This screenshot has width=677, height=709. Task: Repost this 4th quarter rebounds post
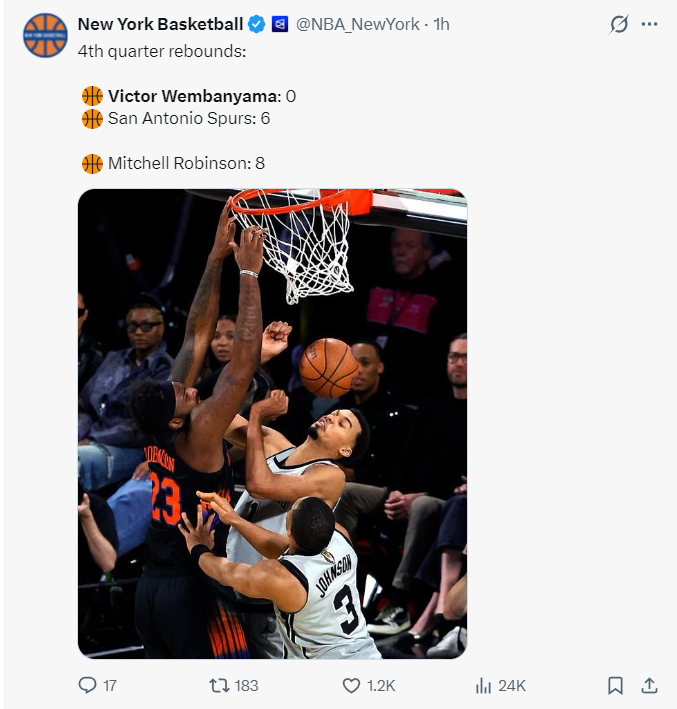219,685
